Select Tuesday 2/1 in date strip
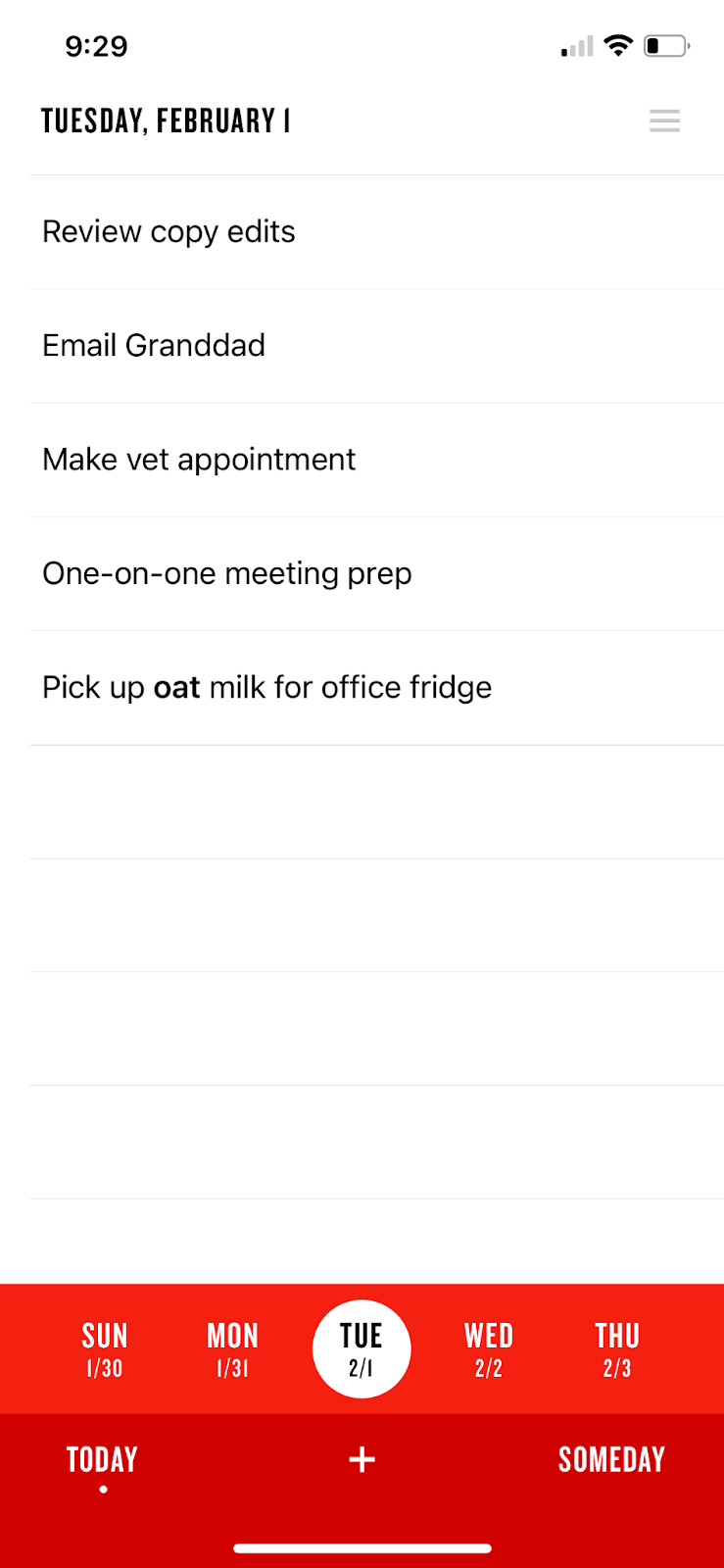 click(x=362, y=1349)
